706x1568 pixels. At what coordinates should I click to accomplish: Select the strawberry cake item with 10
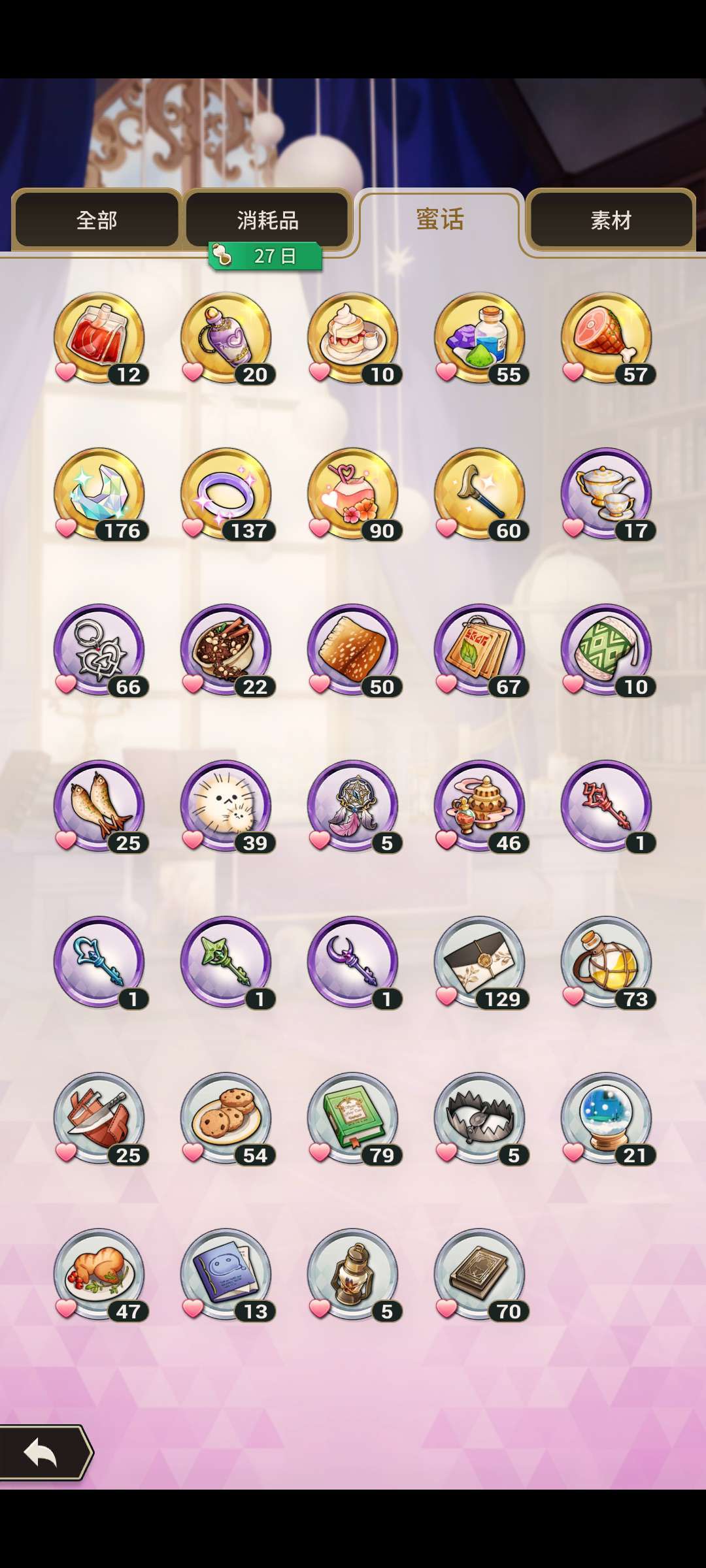coord(353,338)
